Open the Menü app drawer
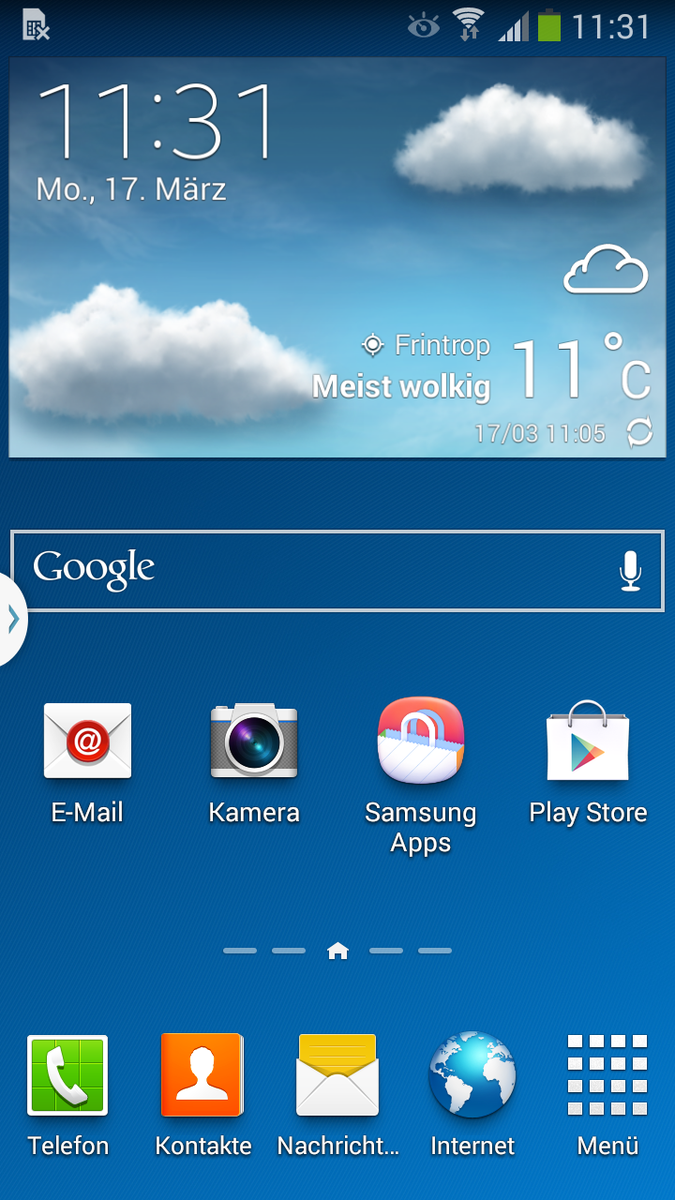 coord(607,1076)
